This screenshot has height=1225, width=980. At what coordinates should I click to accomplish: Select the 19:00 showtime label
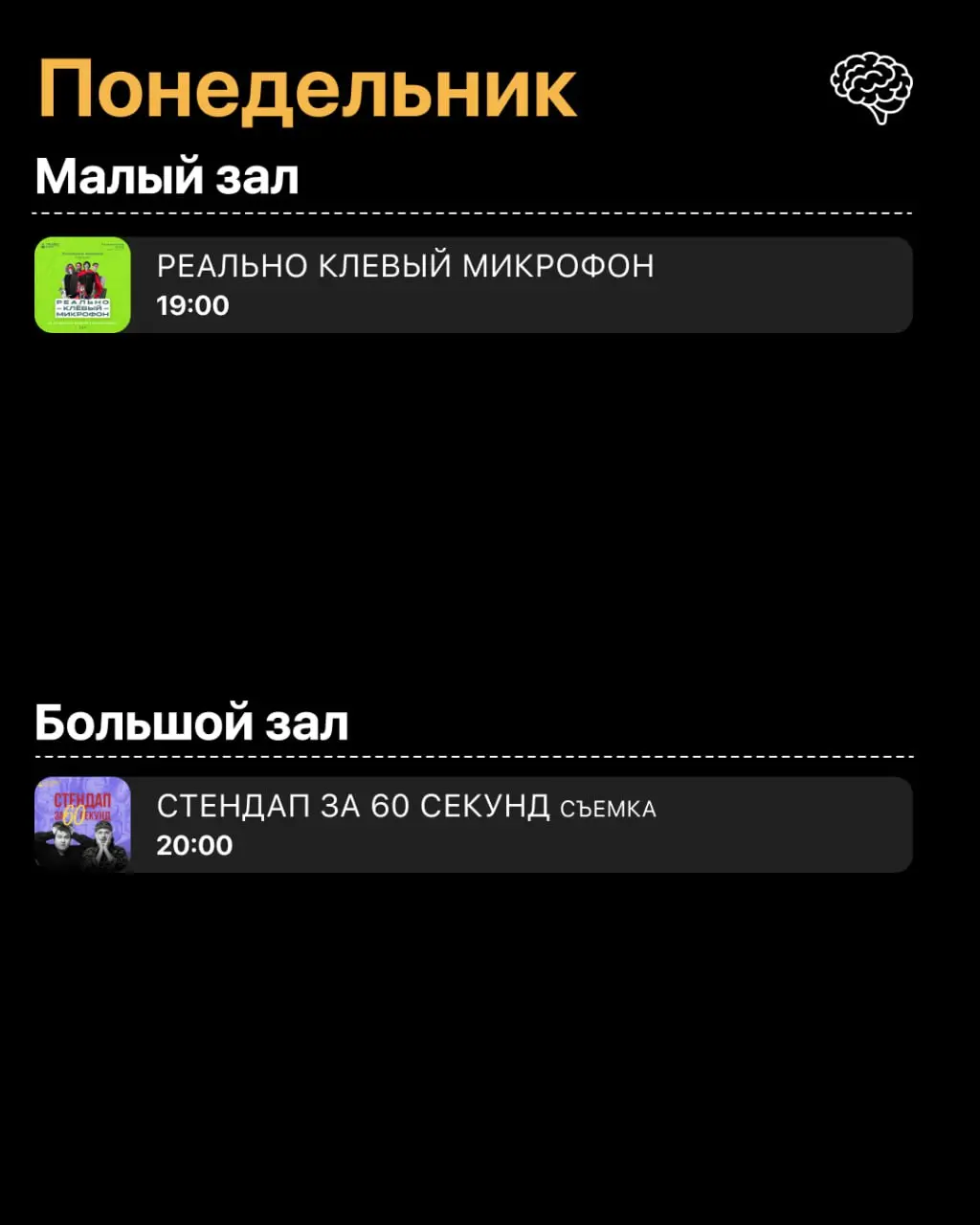coord(191,306)
